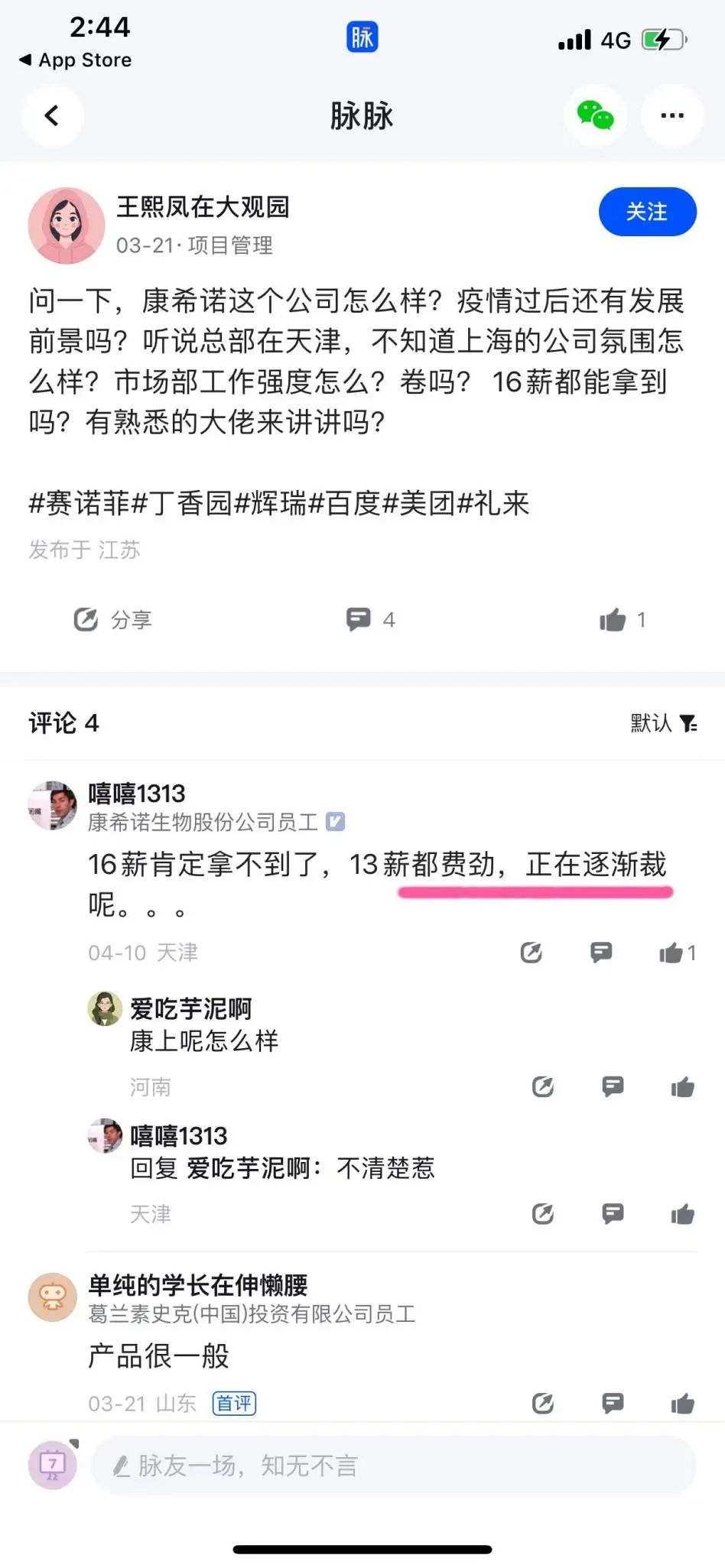Reply to the comment 产品很一般
The height and width of the screenshot is (1568, 725).
point(613,1403)
